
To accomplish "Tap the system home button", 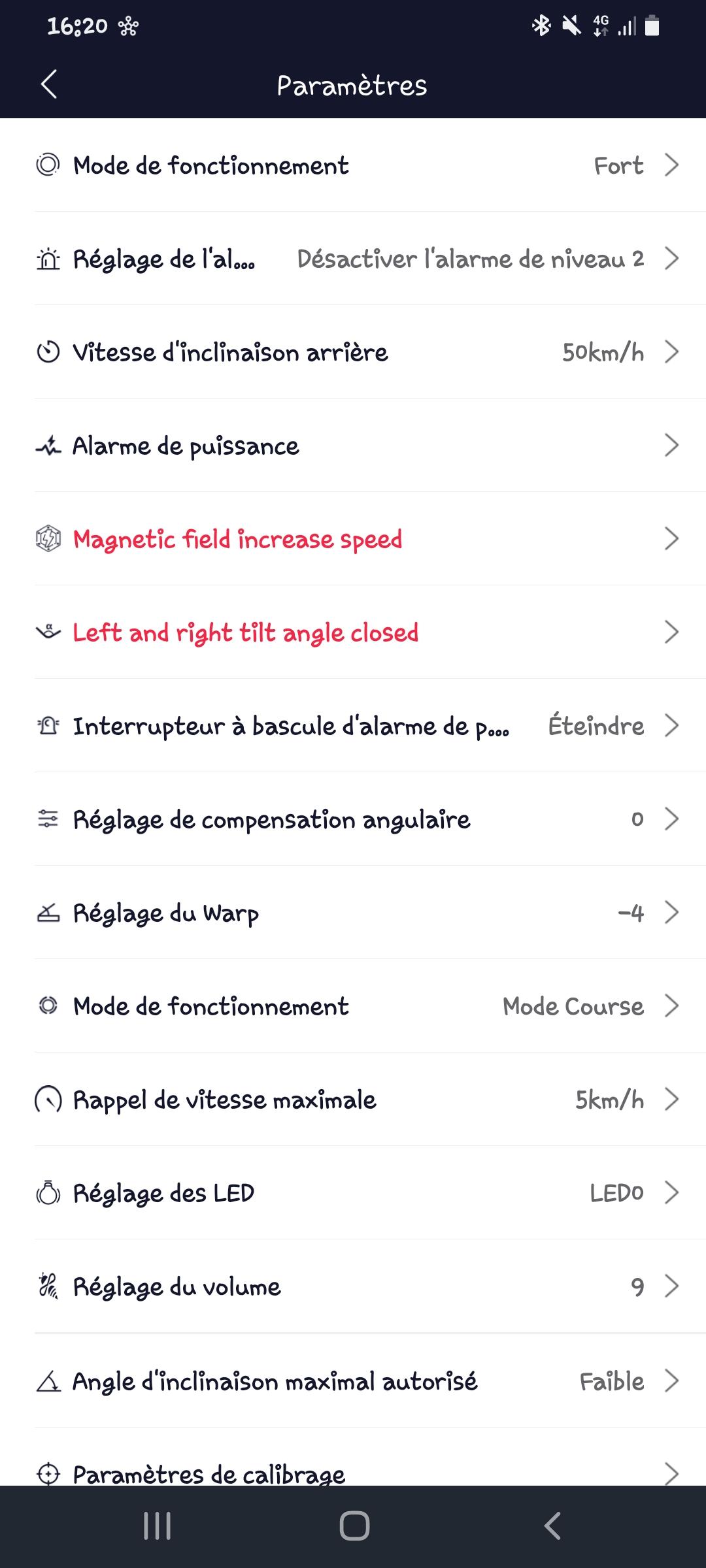I will 354,1526.
